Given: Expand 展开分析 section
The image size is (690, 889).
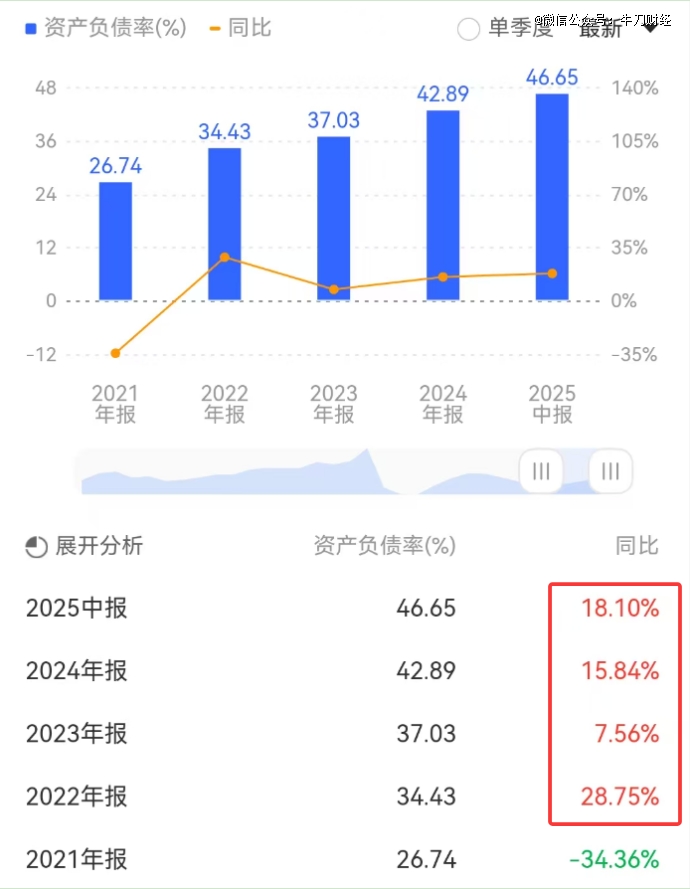Looking at the screenshot, I should tap(84, 546).
